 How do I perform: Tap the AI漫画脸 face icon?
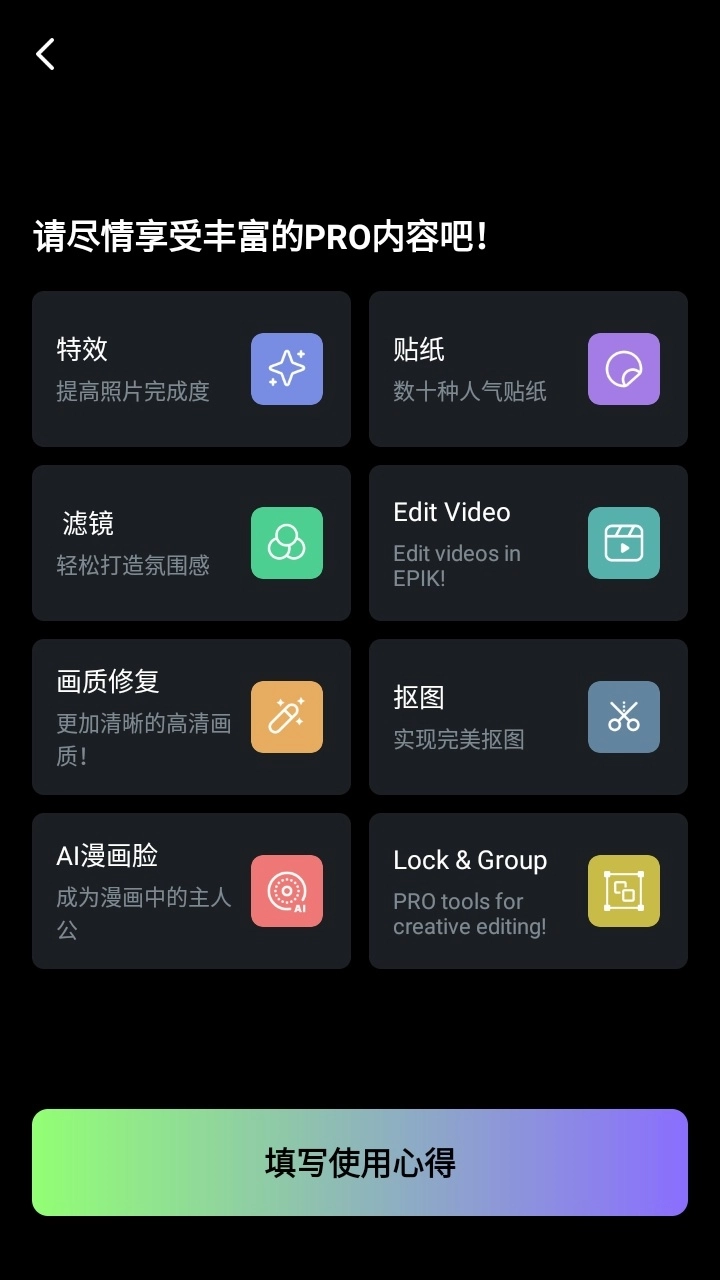click(x=287, y=891)
